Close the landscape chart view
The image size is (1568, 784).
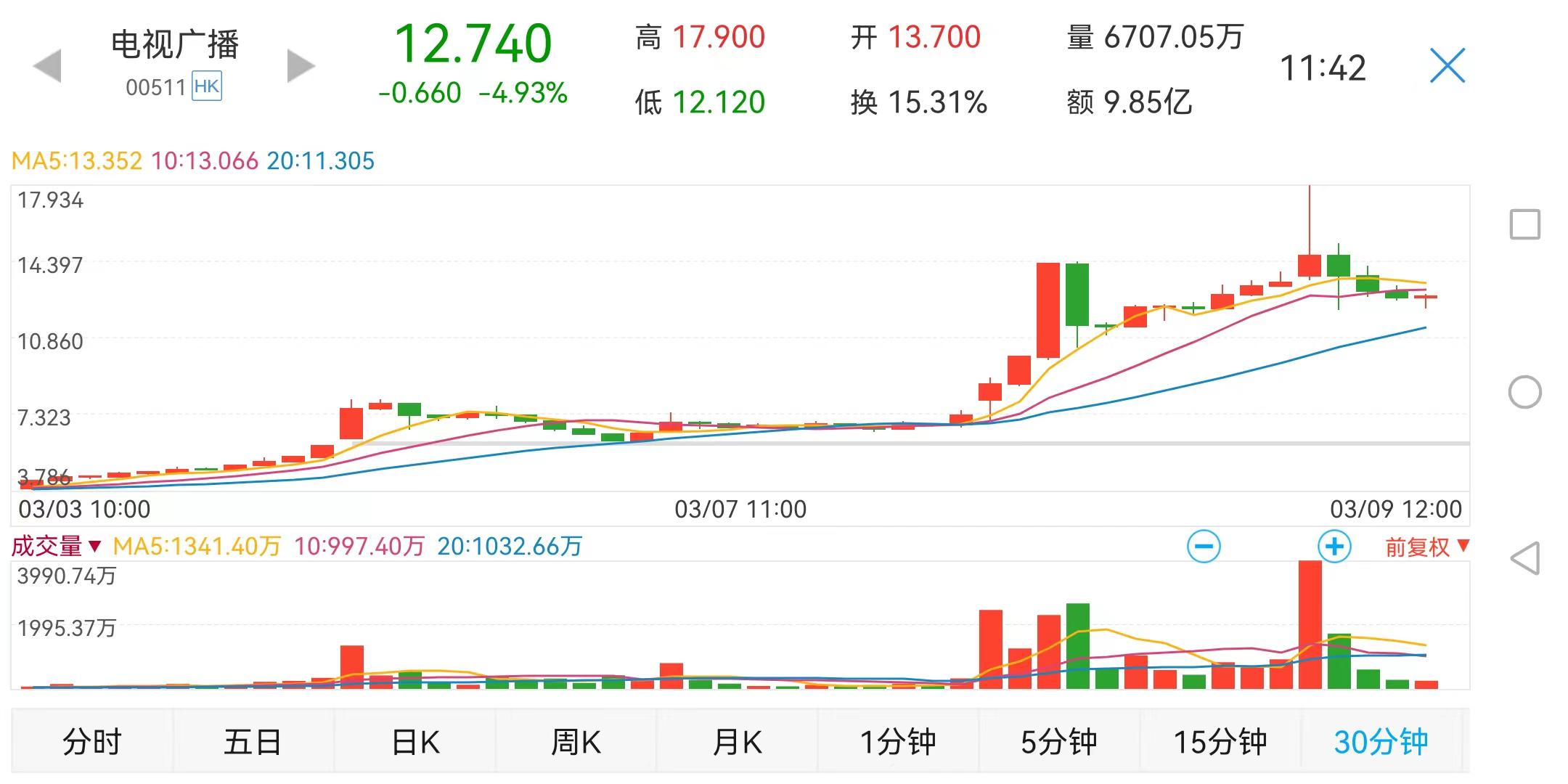tap(1447, 66)
